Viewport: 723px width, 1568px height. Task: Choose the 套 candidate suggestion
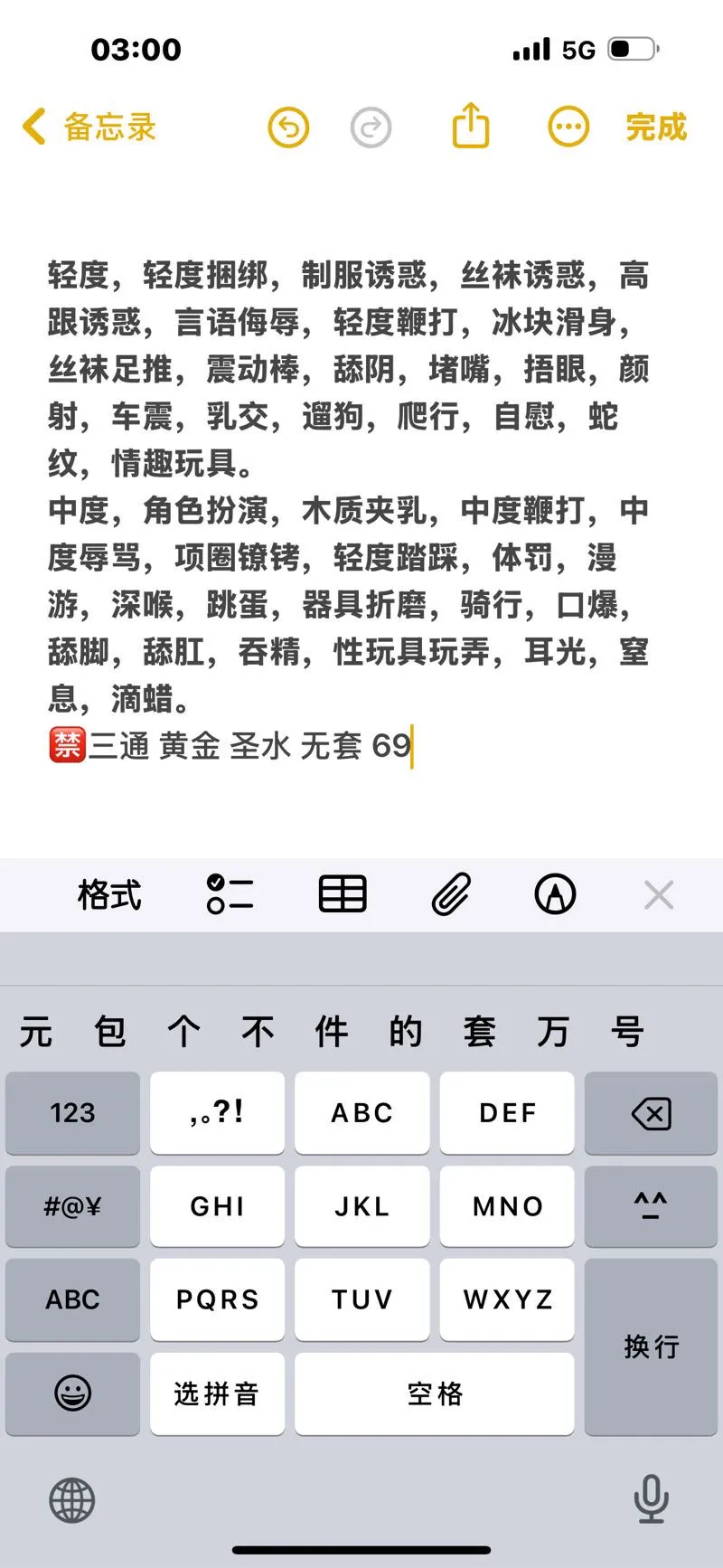click(479, 1032)
